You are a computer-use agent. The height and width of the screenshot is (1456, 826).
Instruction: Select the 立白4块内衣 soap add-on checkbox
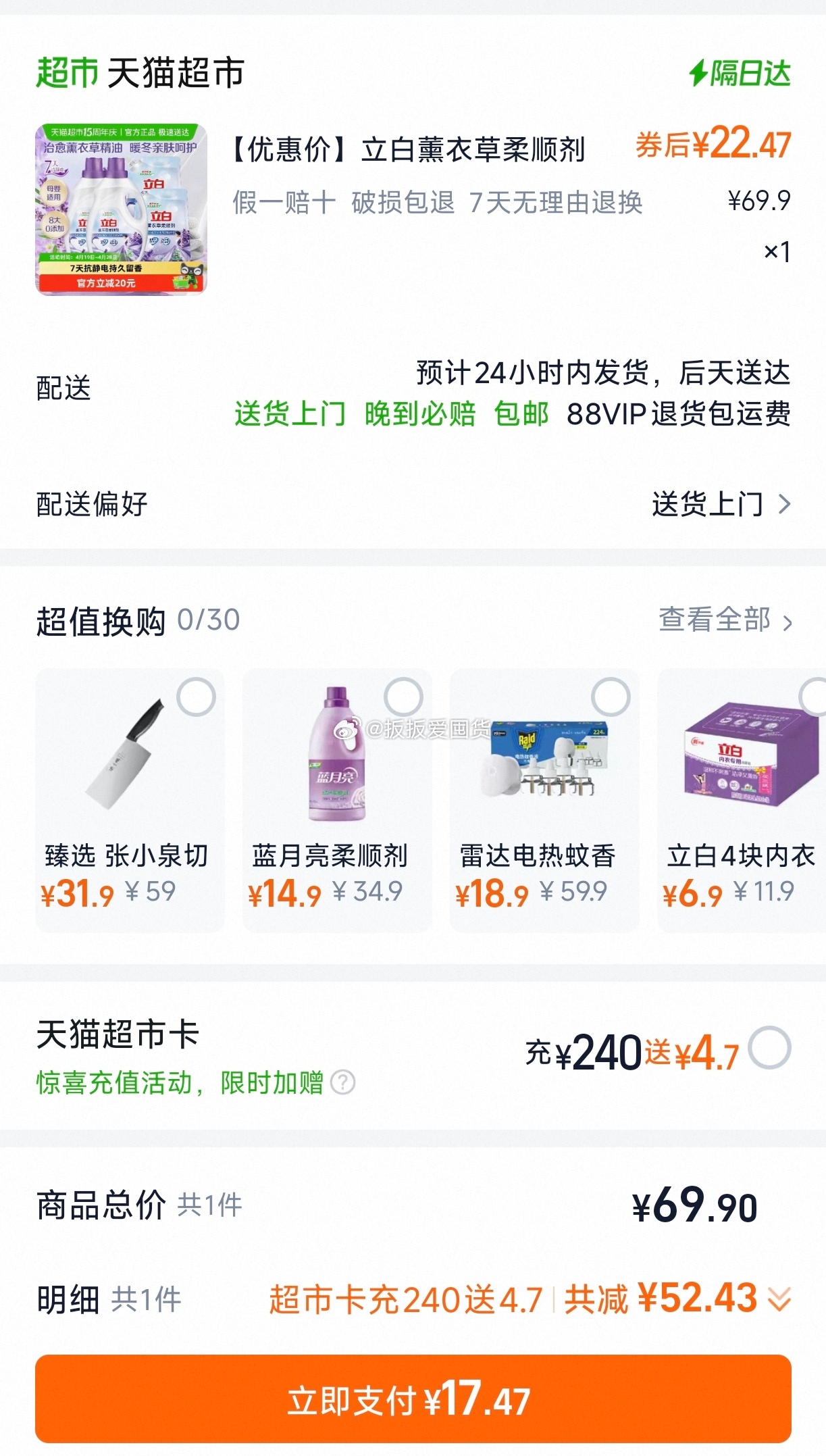click(x=814, y=697)
